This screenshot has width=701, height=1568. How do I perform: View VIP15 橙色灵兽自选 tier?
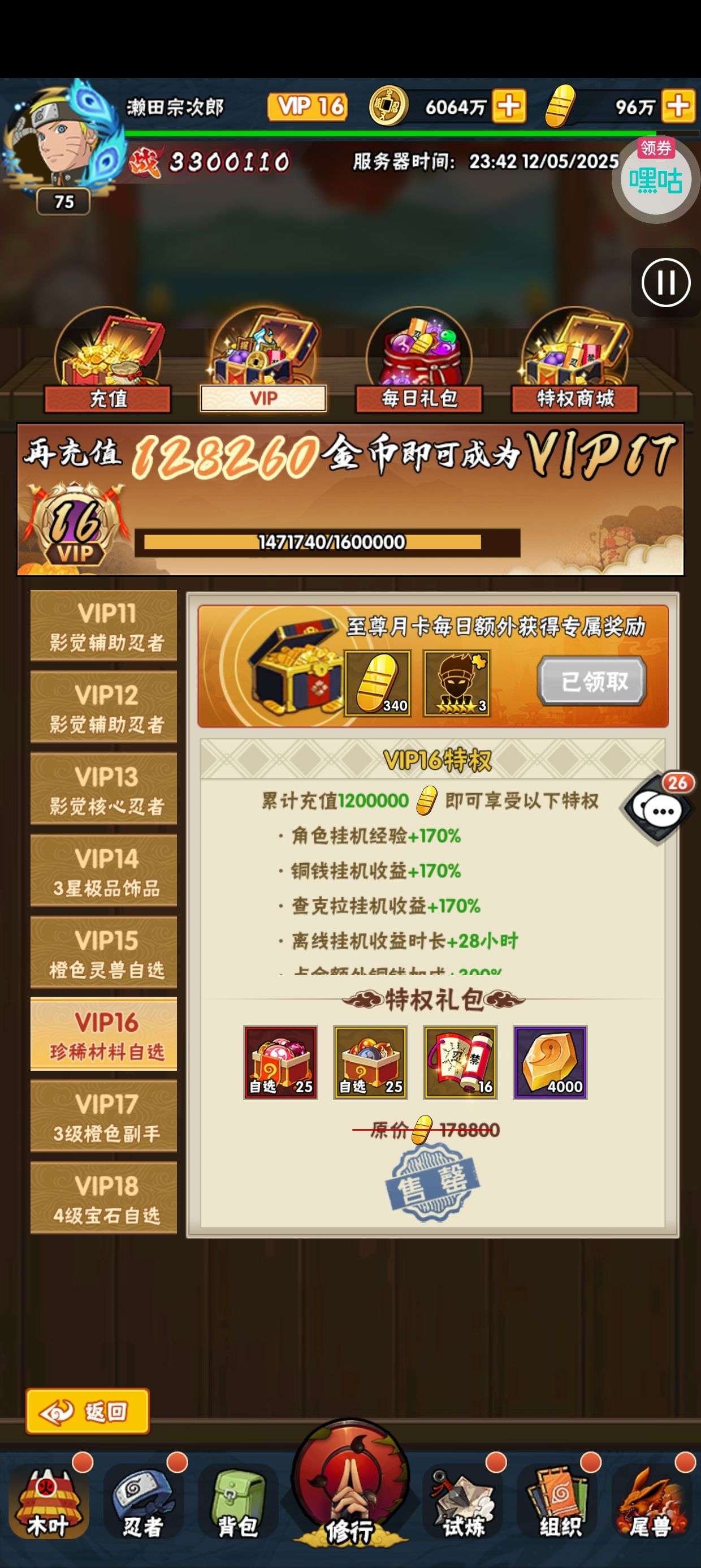[x=104, y=953]
